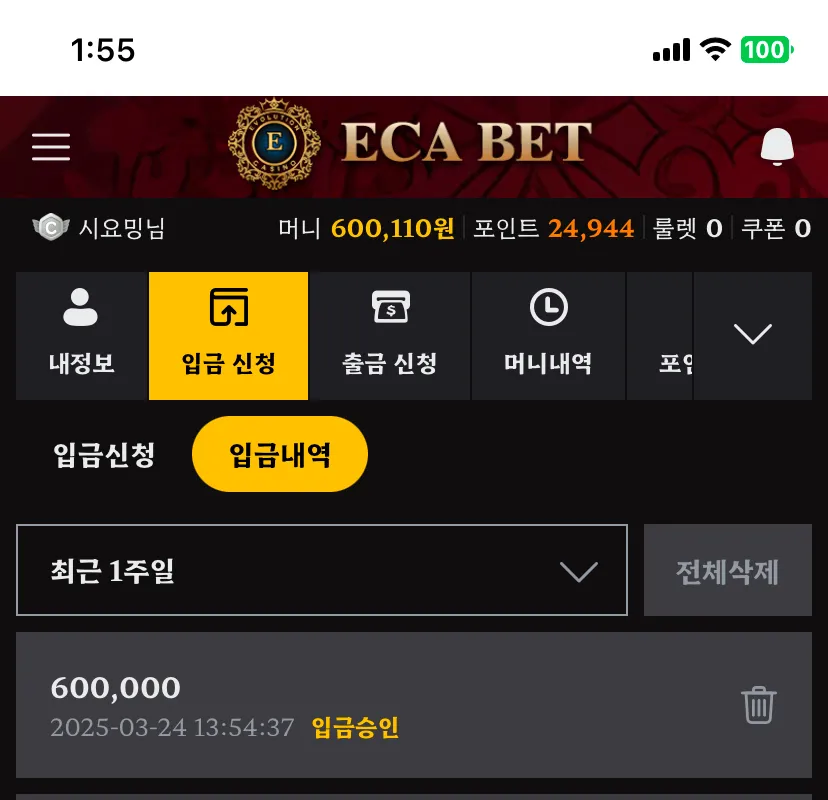
Task: Open the 최근 1주일 period dropdown
Action: 322,571
